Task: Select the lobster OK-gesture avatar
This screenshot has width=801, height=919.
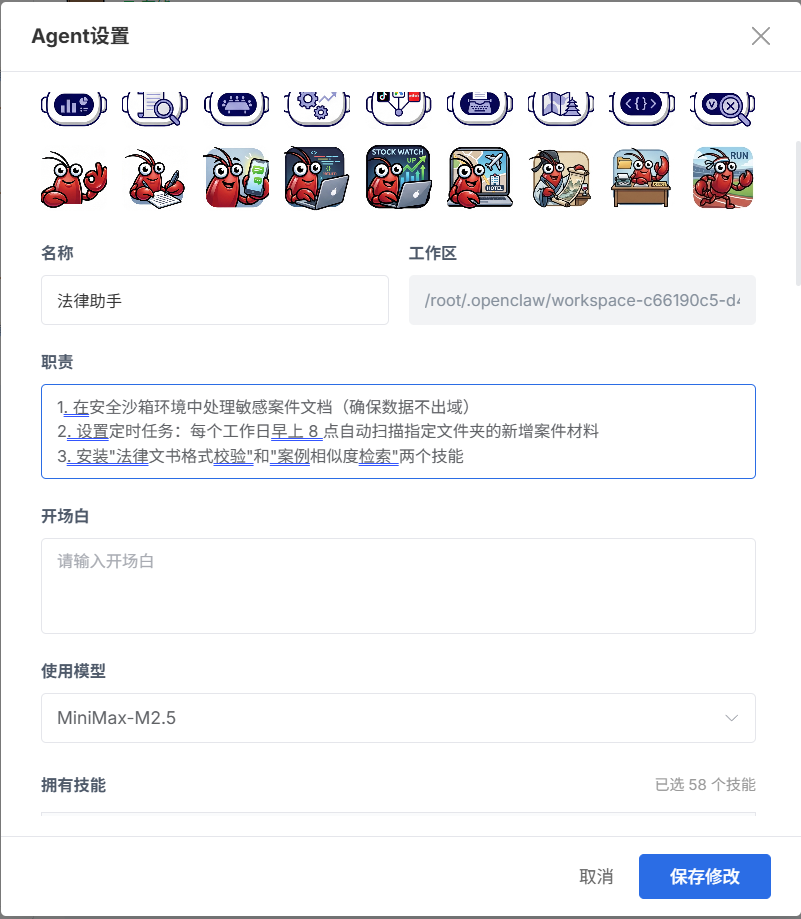Action: click(71, 177)
